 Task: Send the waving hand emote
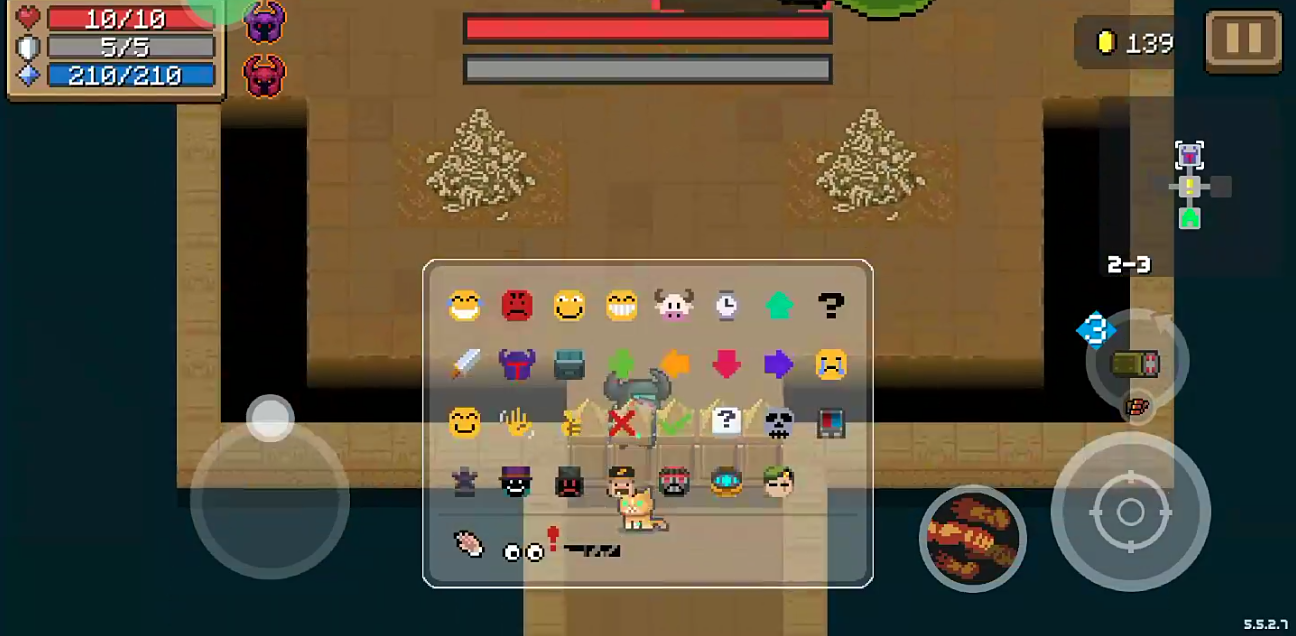[x=516, y=423]
